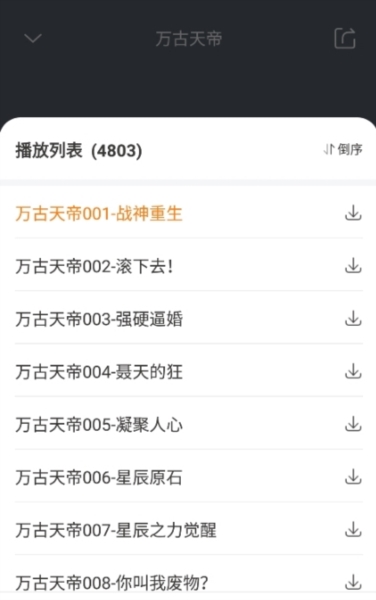Download episode 002-滚下去!
376x600 pixels.
coord(353,266)
